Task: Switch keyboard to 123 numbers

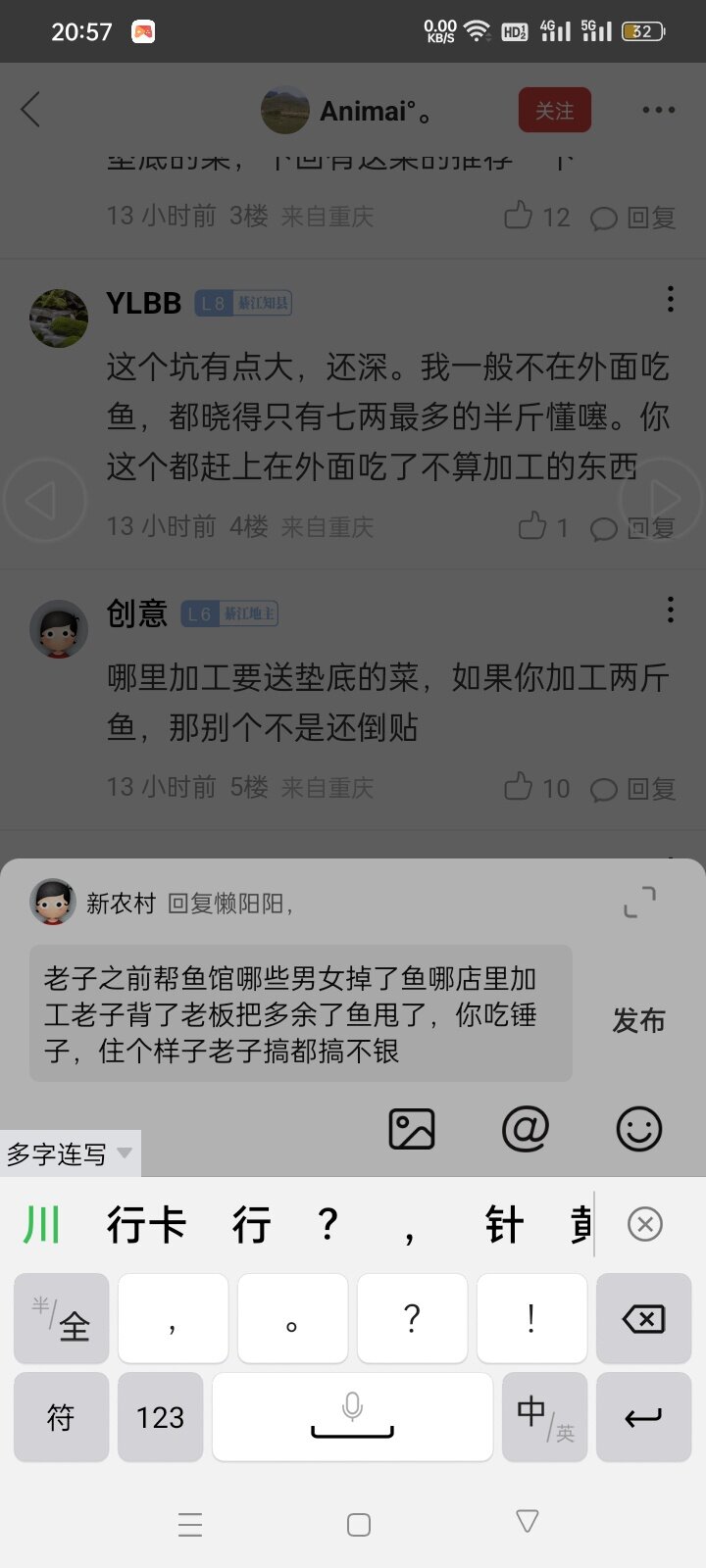Action: pyautogui.click(x=160, y=1417)
